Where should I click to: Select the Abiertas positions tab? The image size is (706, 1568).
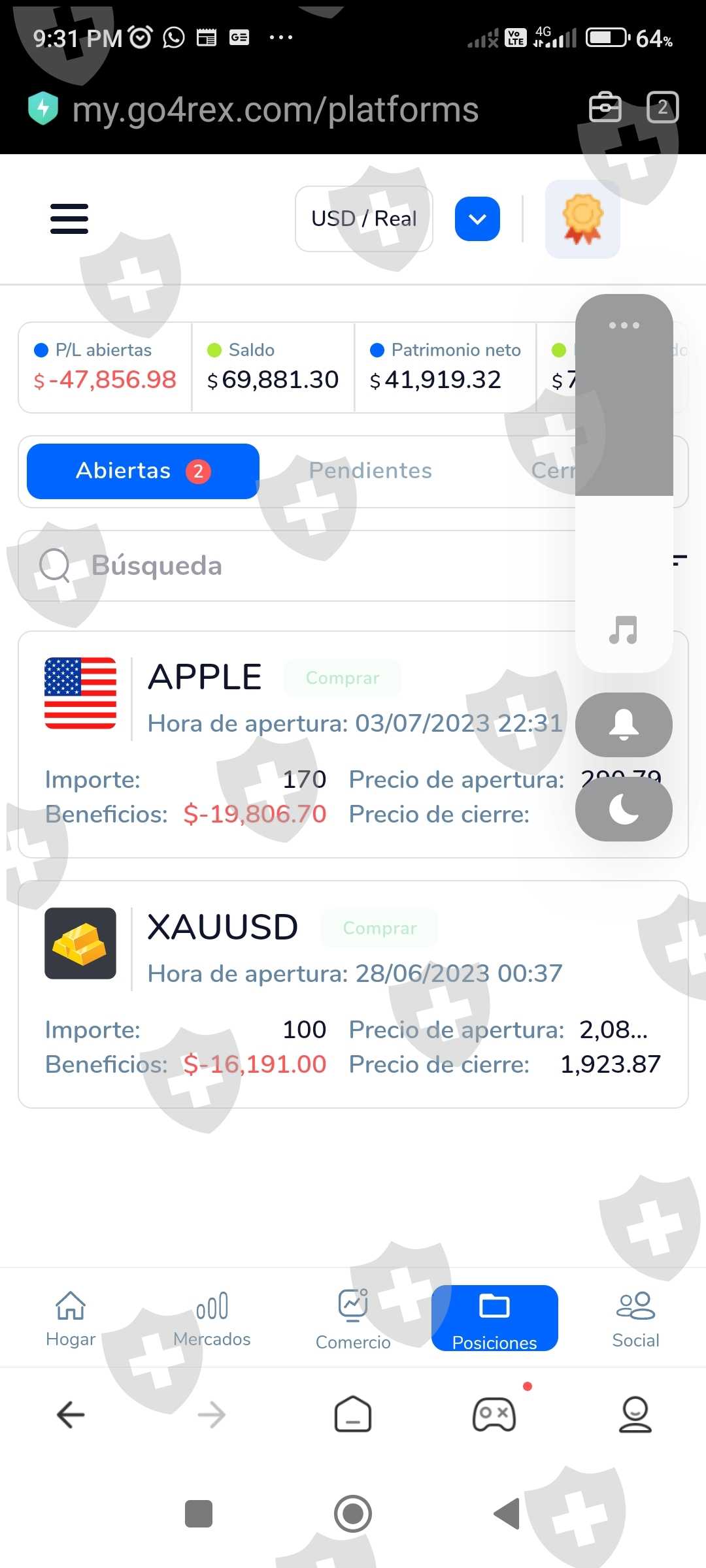point(143,471)
